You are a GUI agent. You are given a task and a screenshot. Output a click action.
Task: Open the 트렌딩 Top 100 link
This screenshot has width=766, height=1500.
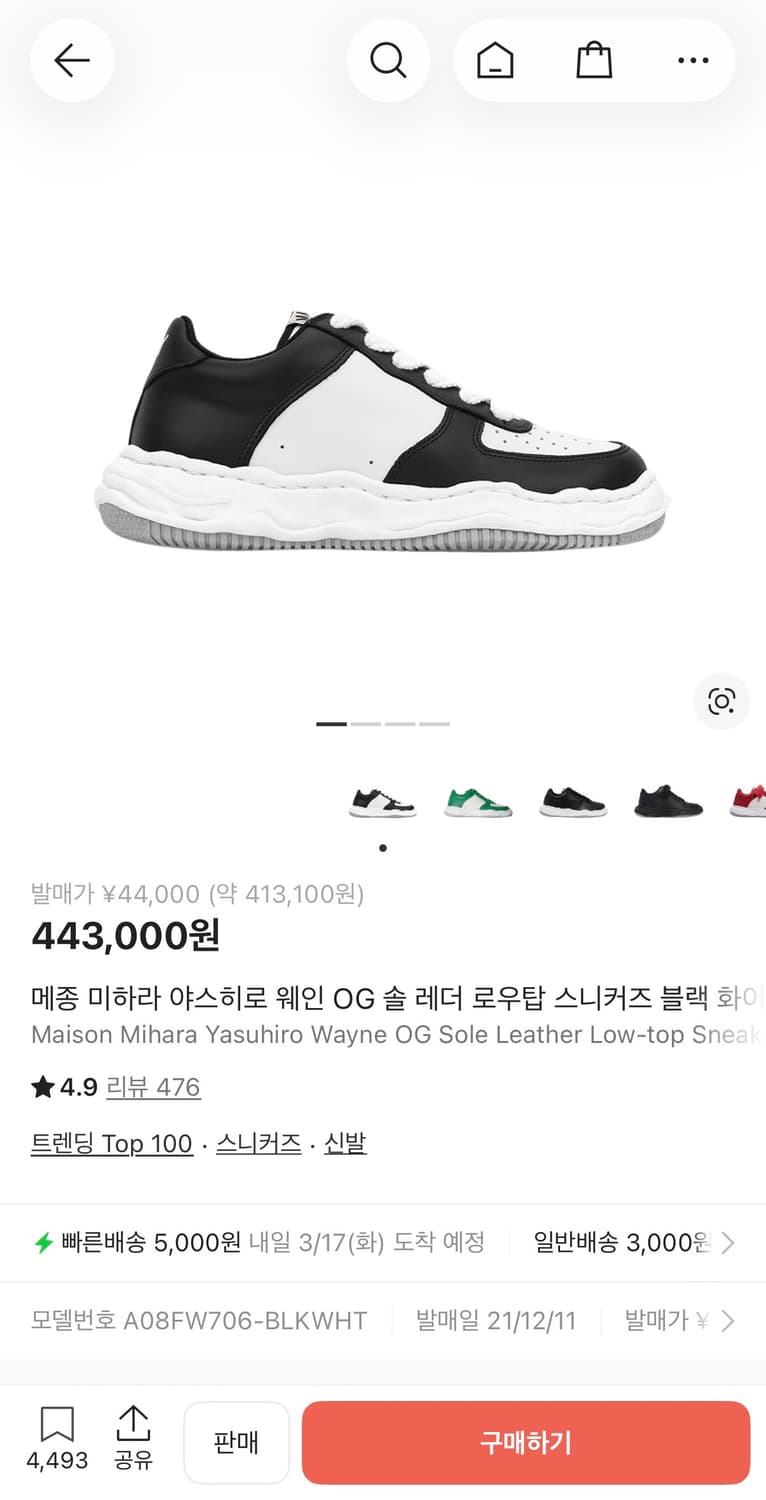point(111,1144)
